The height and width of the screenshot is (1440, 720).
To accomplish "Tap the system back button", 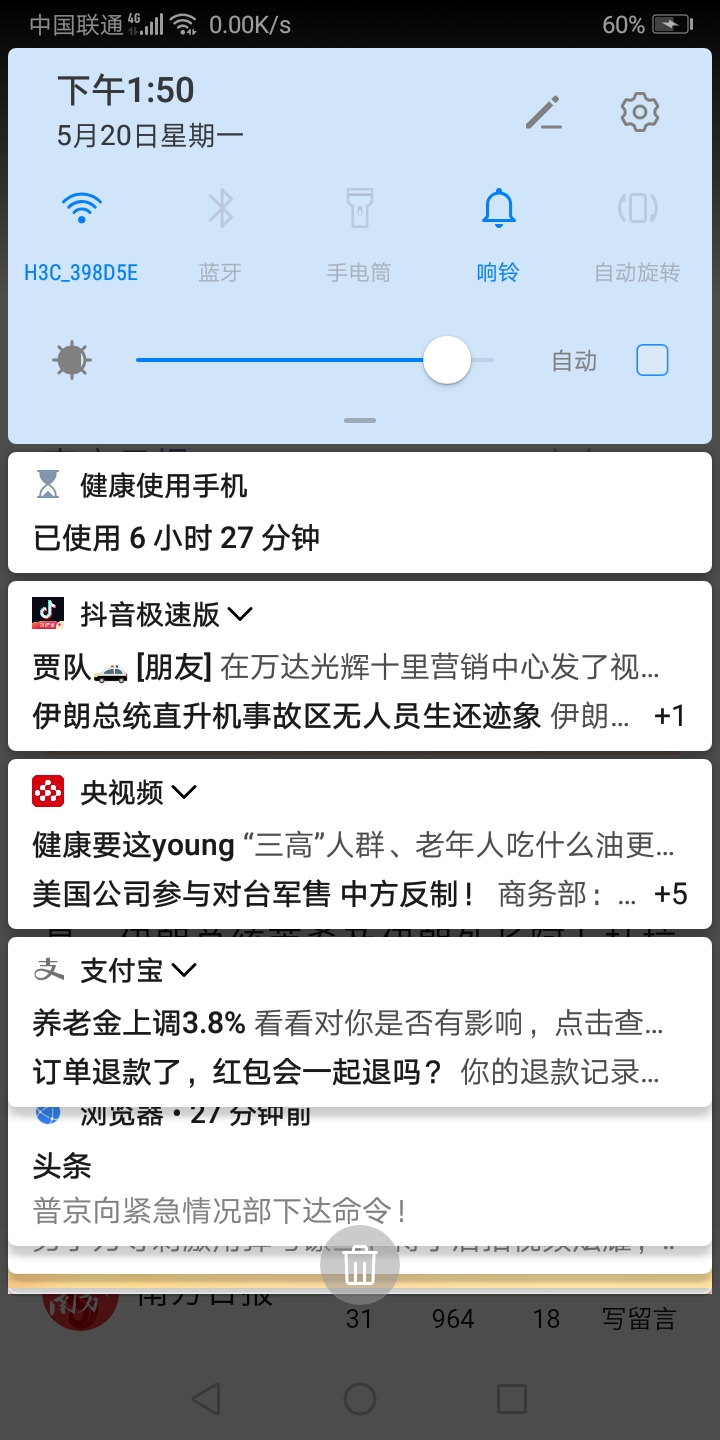I will (206, 1398).
